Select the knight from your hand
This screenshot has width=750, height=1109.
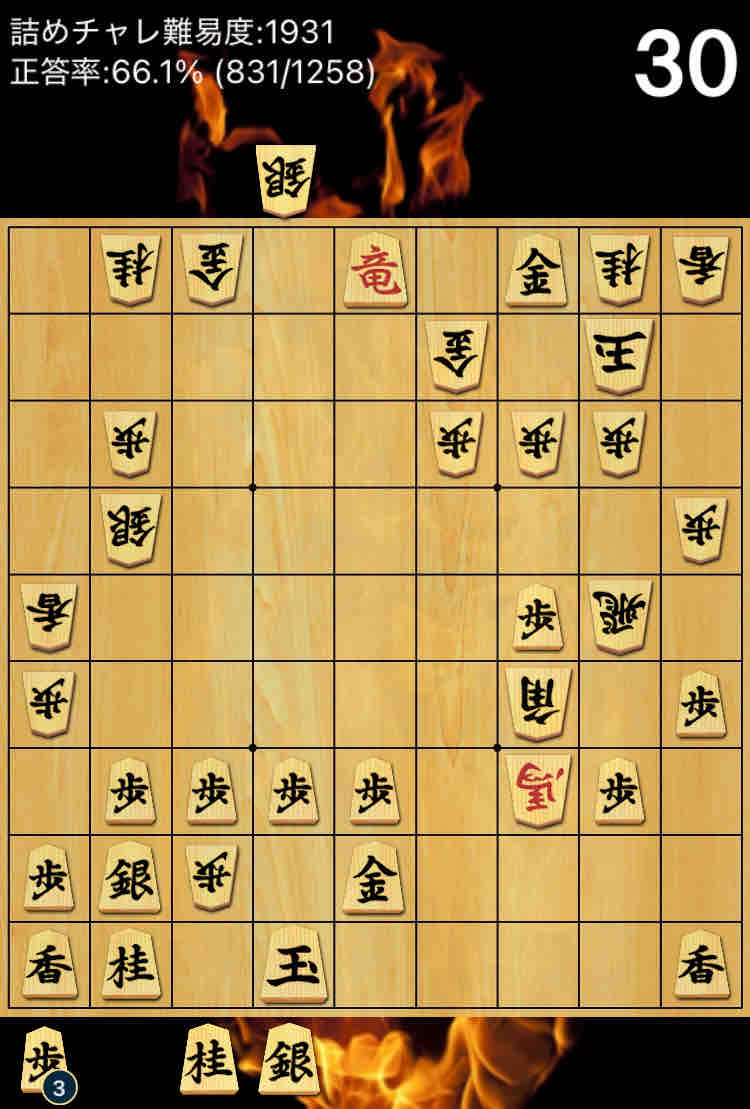[x=210, y=1059]
